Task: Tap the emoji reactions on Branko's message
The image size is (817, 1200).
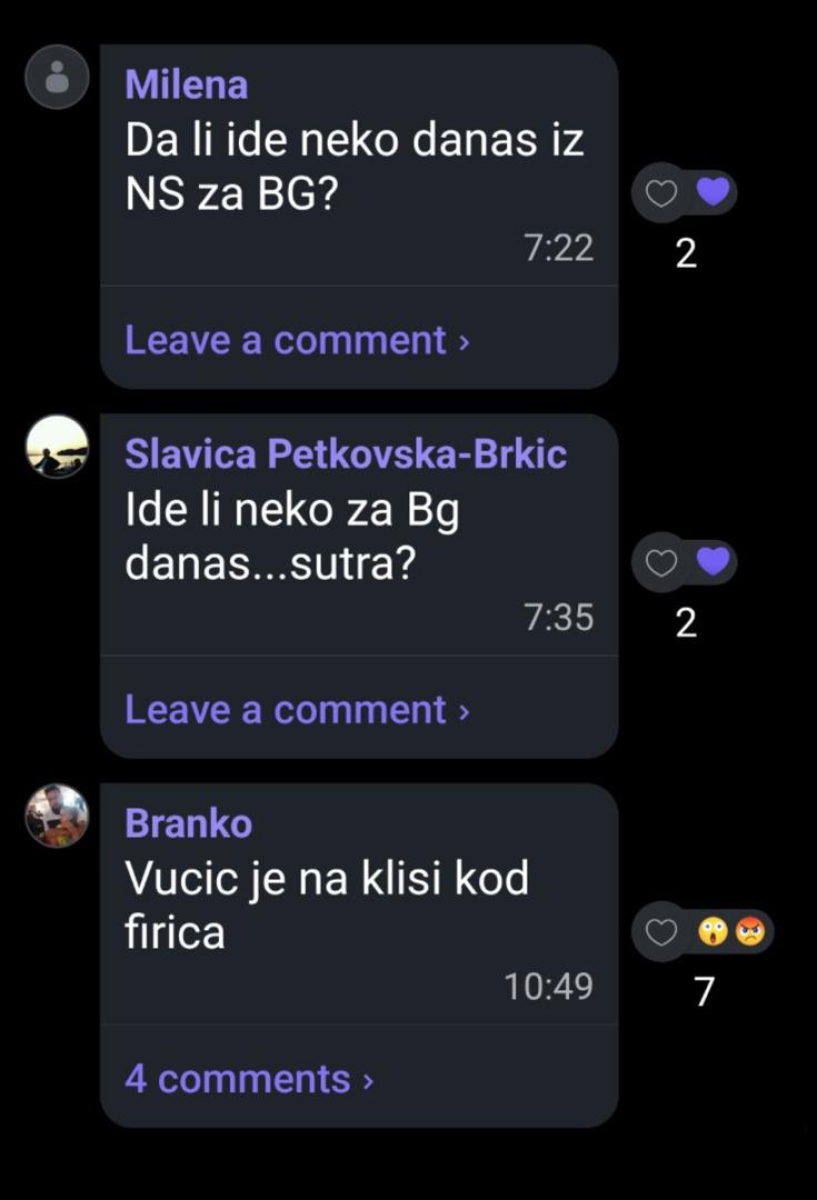Action: (731, 933)
